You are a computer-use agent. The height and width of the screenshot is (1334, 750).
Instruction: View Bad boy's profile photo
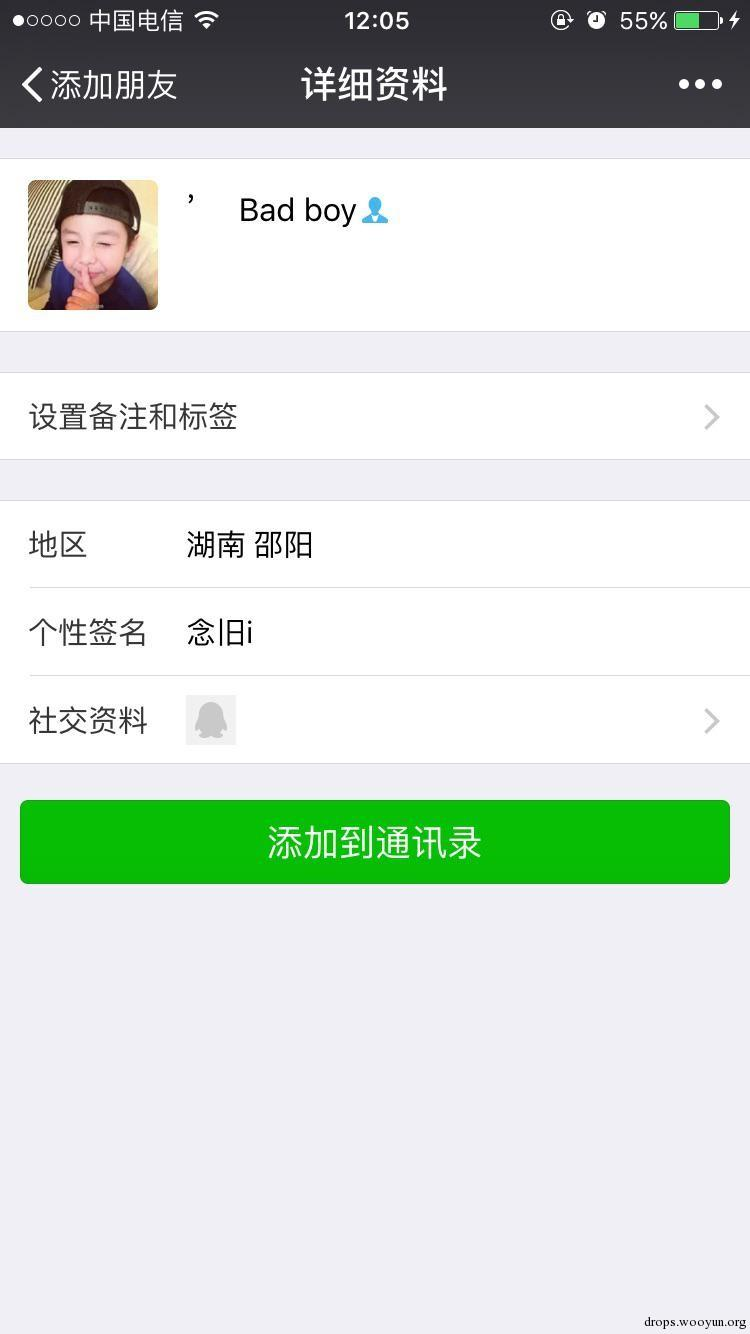93,245
